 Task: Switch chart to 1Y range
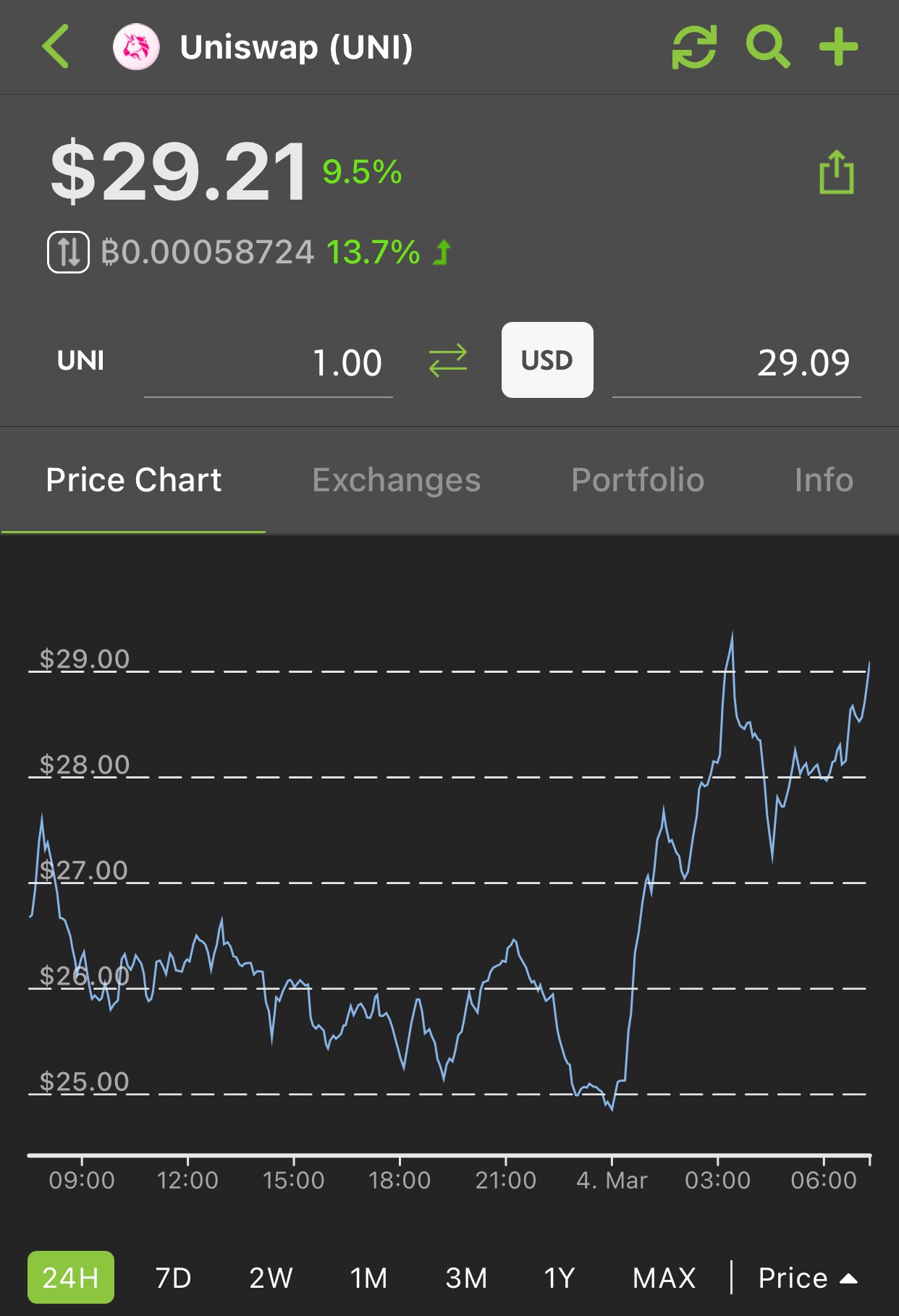pos(560,1278)
